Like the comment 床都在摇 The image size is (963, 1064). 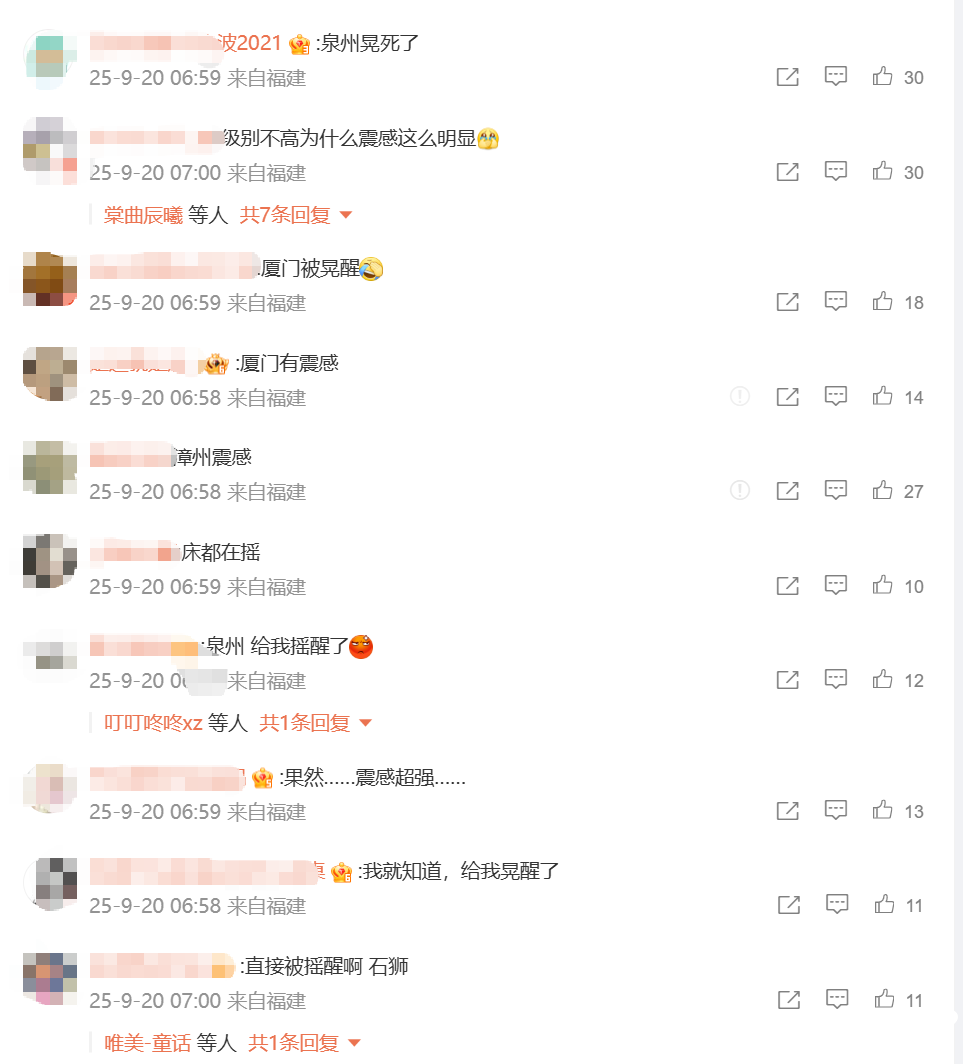(882, 586)
